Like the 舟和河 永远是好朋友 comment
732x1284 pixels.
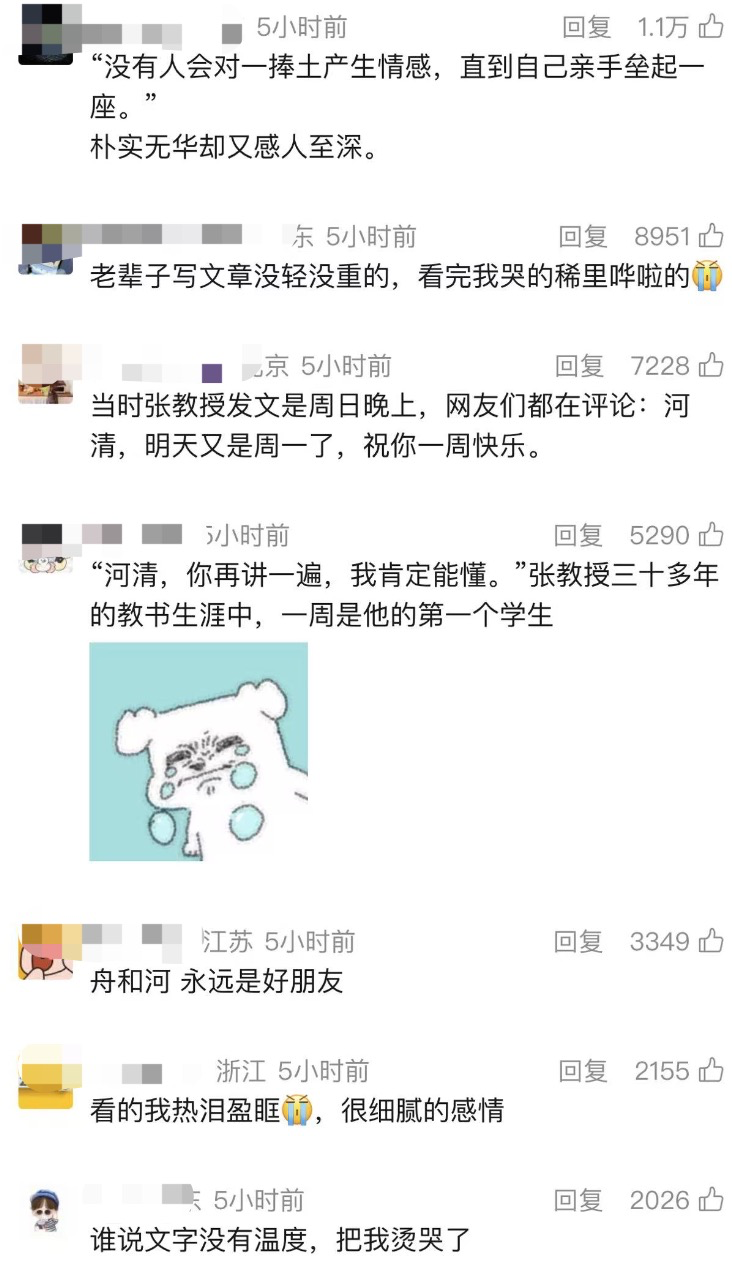pyautogui.click(x=711, y=941)
